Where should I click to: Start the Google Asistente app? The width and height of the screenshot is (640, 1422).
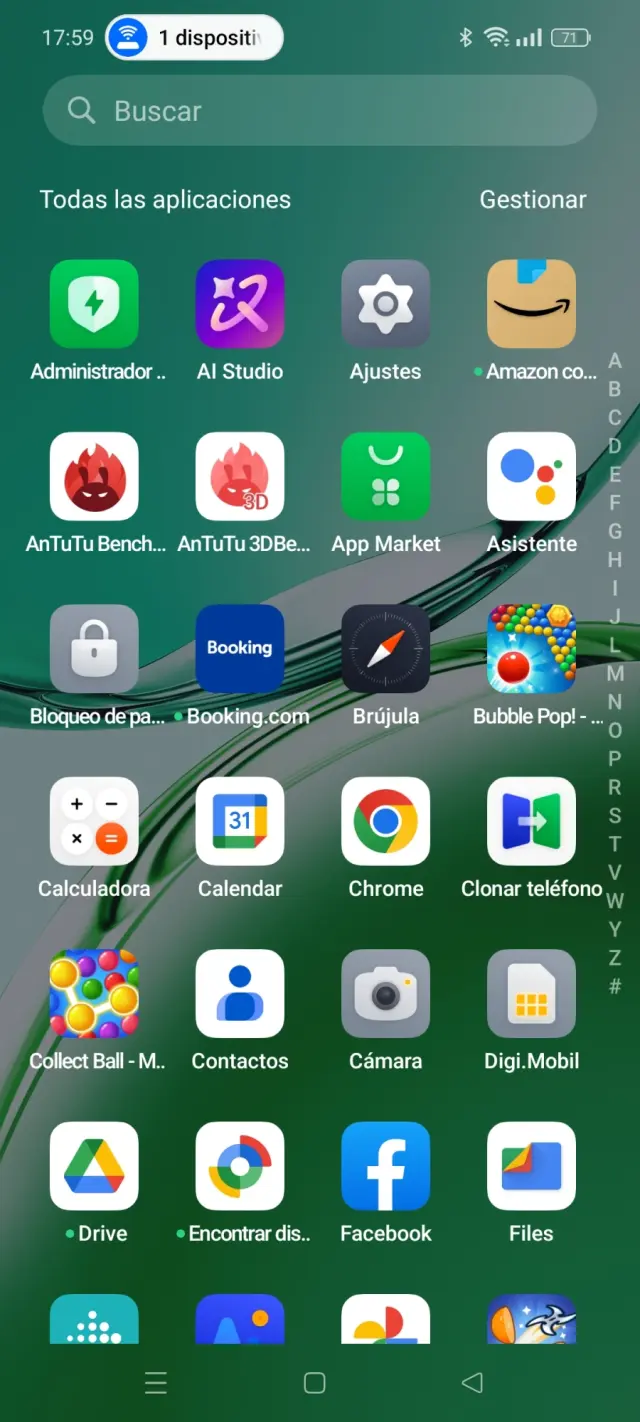pos(531,477)
